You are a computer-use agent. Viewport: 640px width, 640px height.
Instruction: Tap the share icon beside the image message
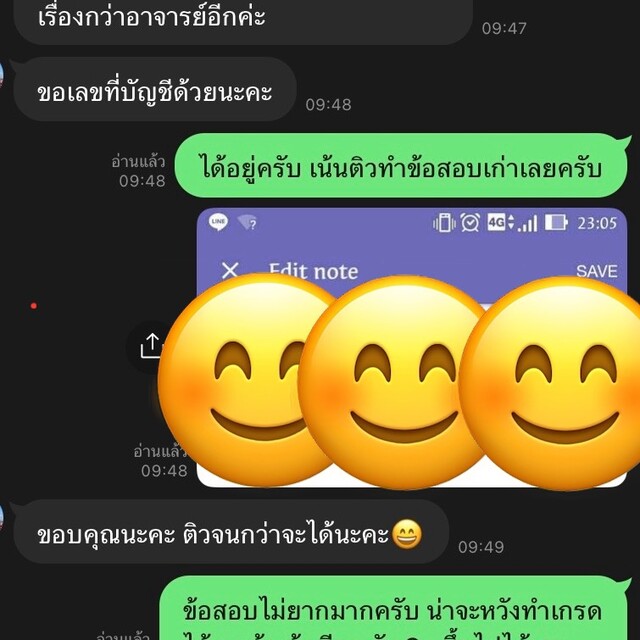point(151,346)
